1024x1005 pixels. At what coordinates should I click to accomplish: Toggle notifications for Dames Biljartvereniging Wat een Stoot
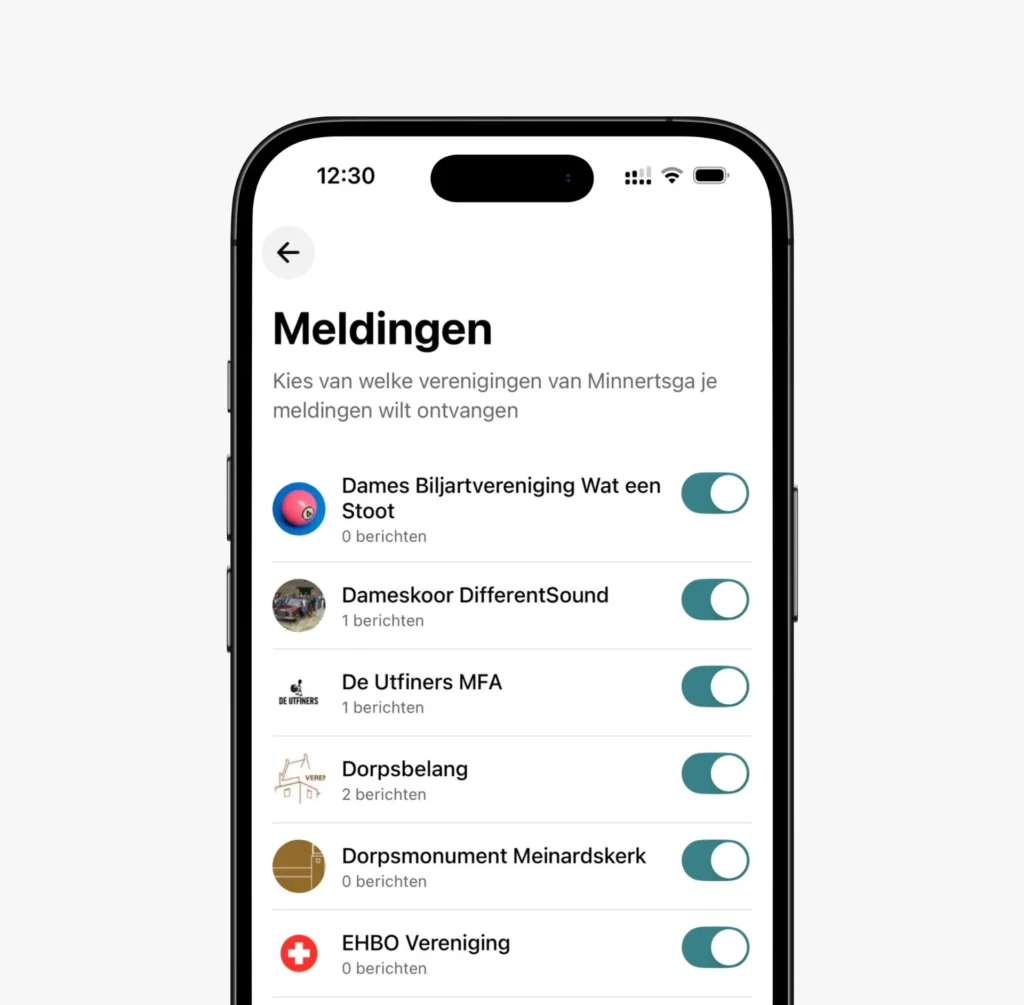coord(715,493)
